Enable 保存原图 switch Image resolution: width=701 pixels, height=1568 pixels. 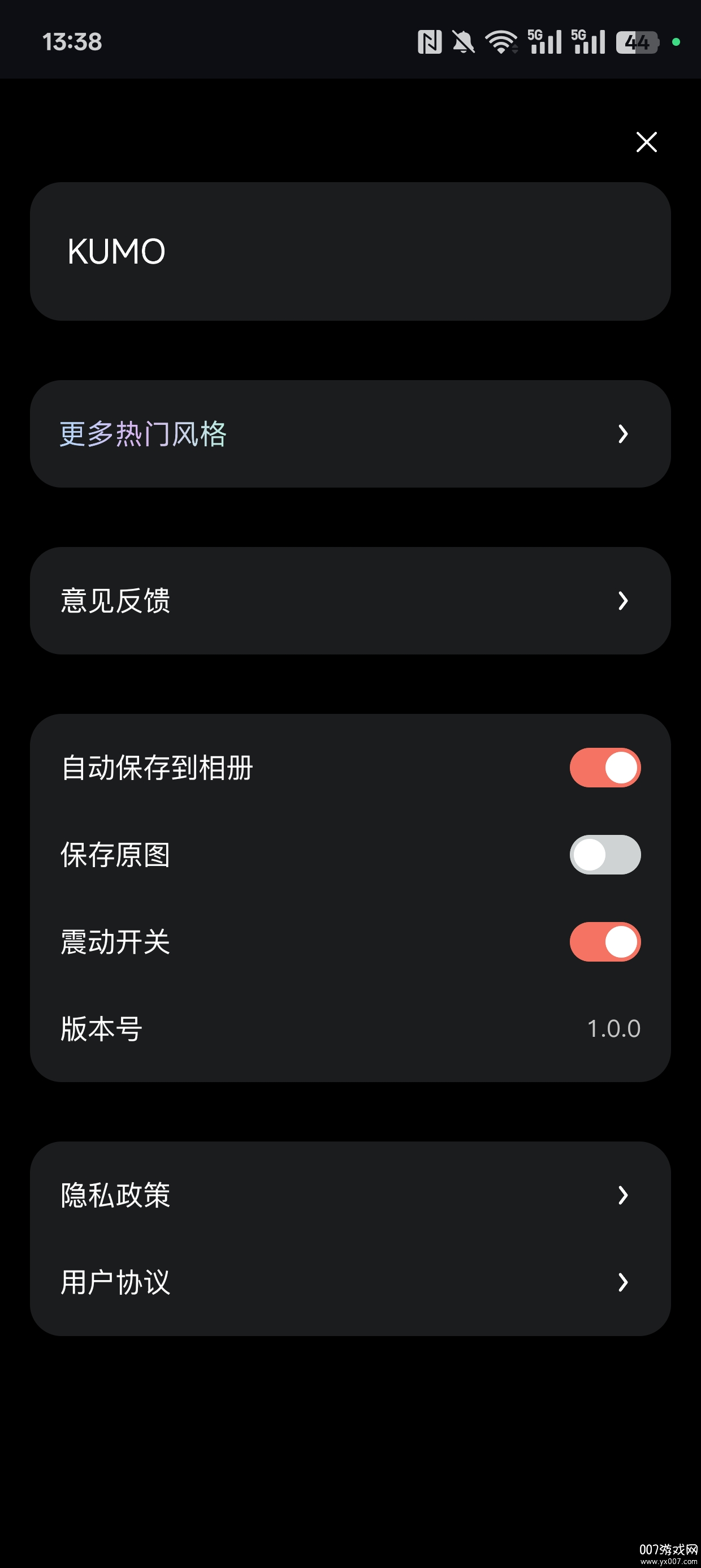(x=604, y=855)
